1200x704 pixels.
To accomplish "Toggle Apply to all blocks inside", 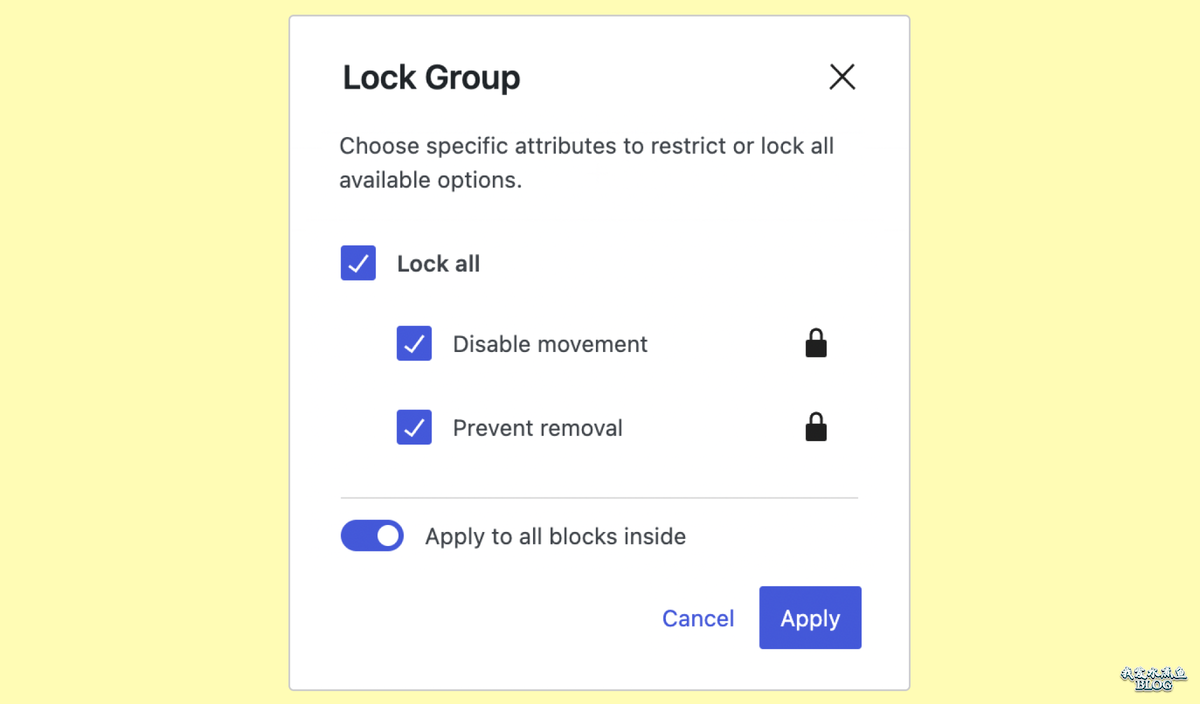I will (x=372, y=536).
